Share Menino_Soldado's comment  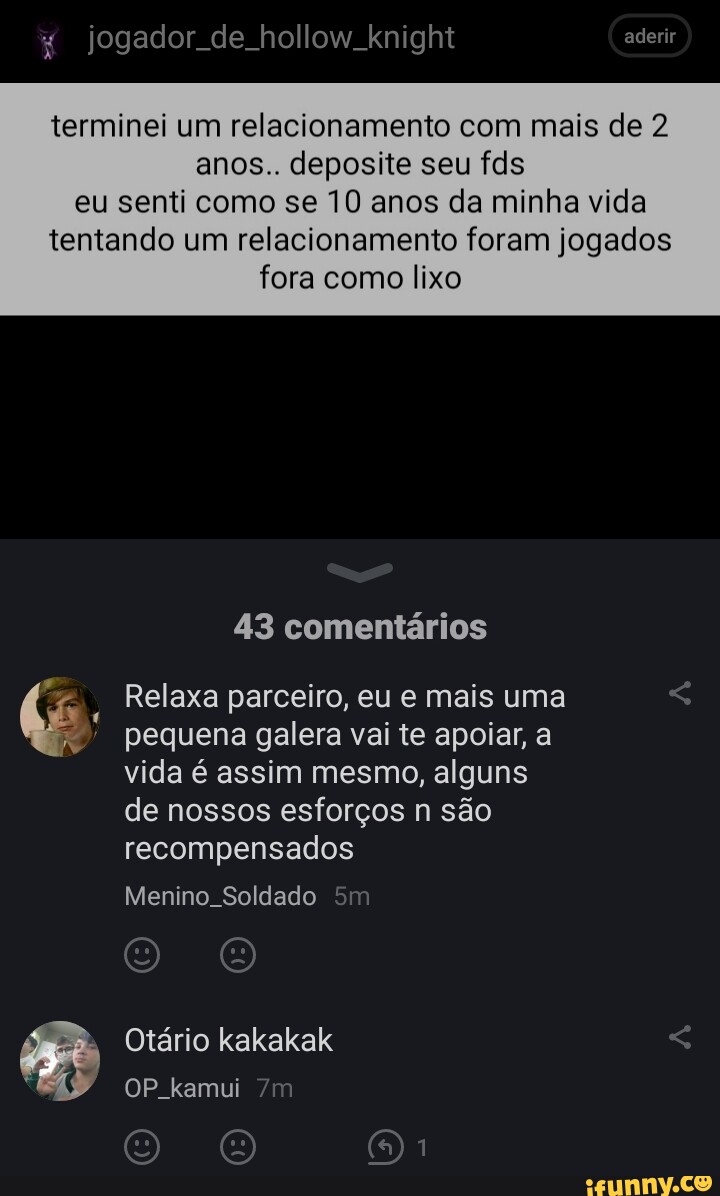(680, 693)
